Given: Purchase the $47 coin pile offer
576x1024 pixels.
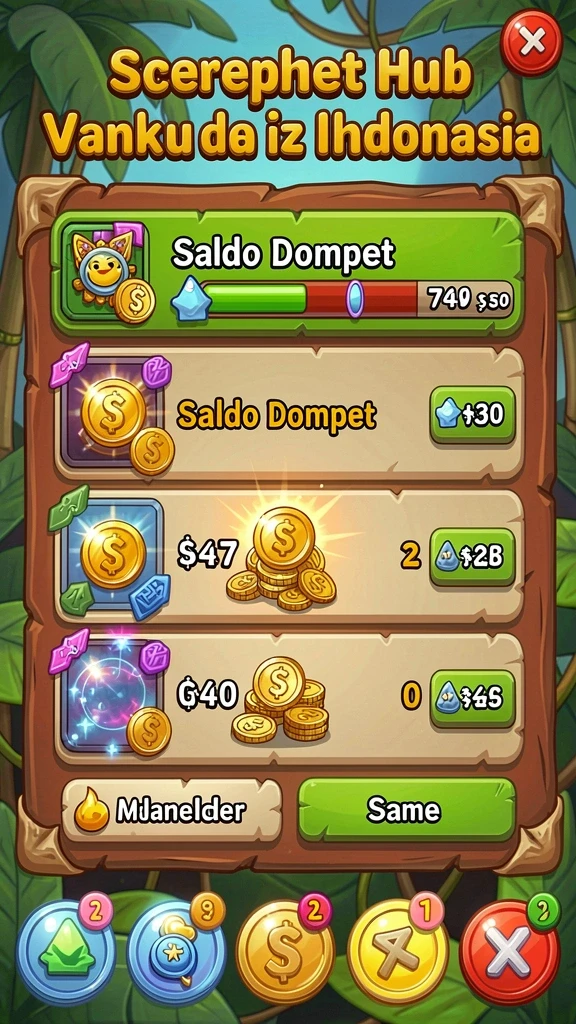Looking at the screenshot, I should [472, 556].
